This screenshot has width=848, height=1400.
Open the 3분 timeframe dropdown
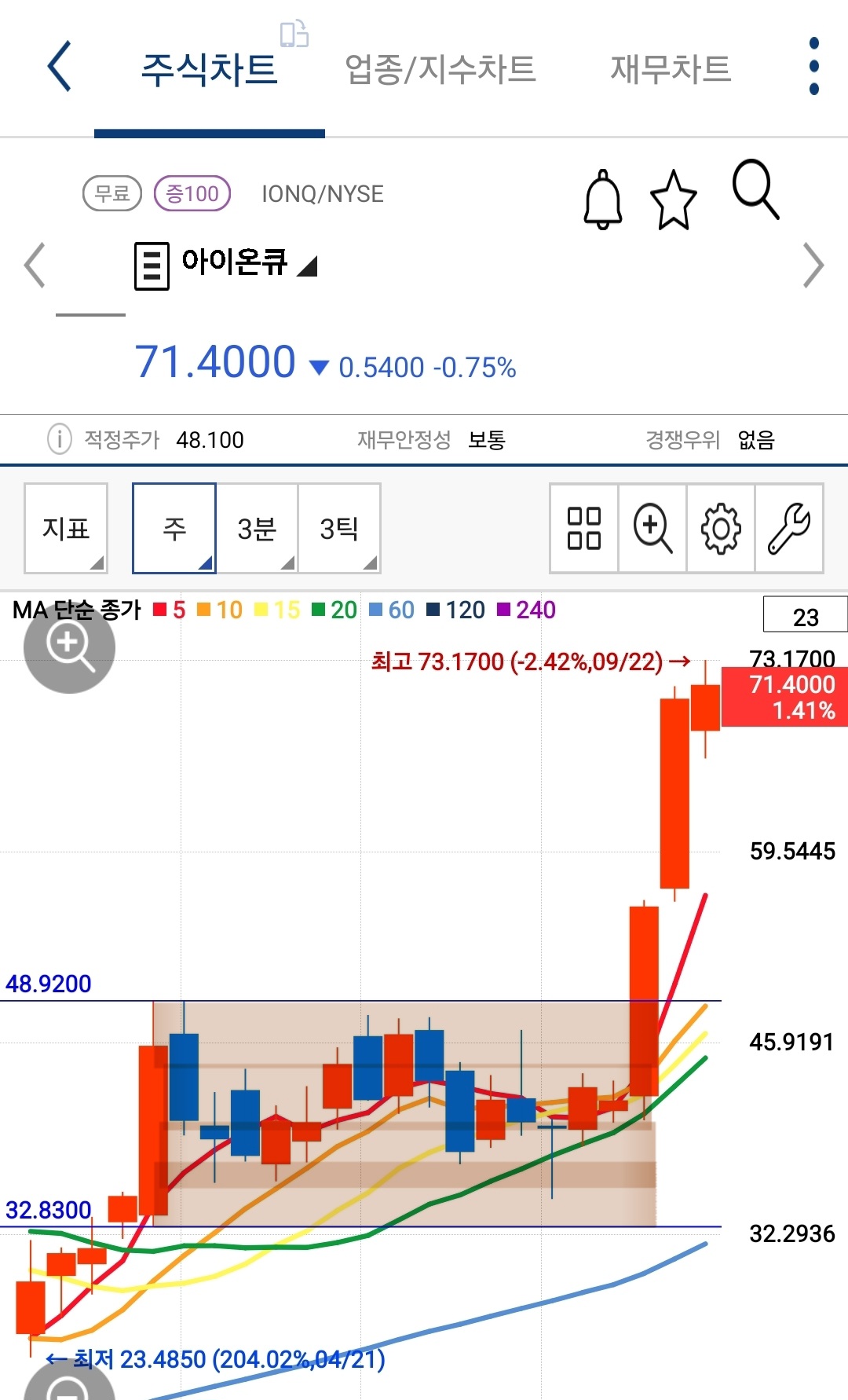(x=257, y=528)
